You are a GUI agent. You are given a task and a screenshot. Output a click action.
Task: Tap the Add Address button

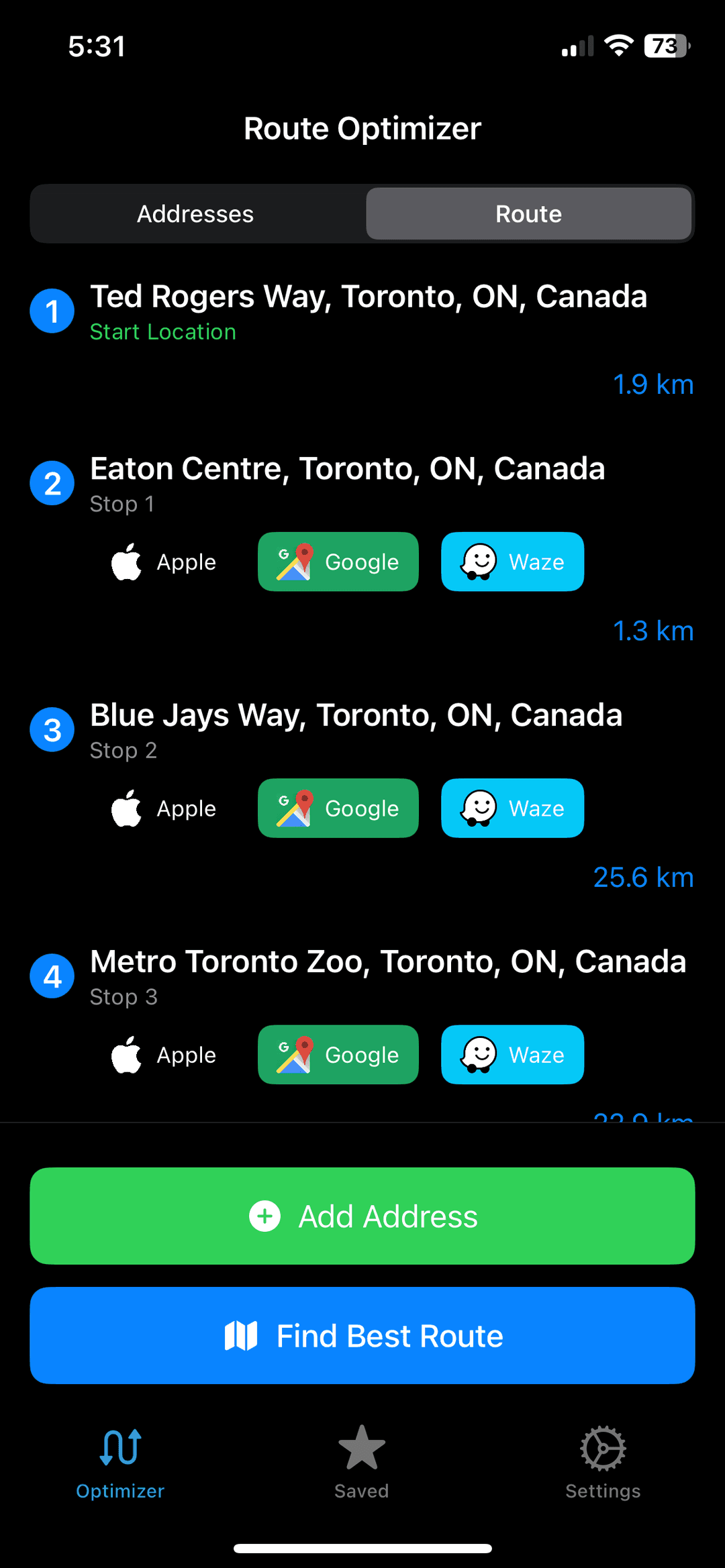(x=362, y=1216)
